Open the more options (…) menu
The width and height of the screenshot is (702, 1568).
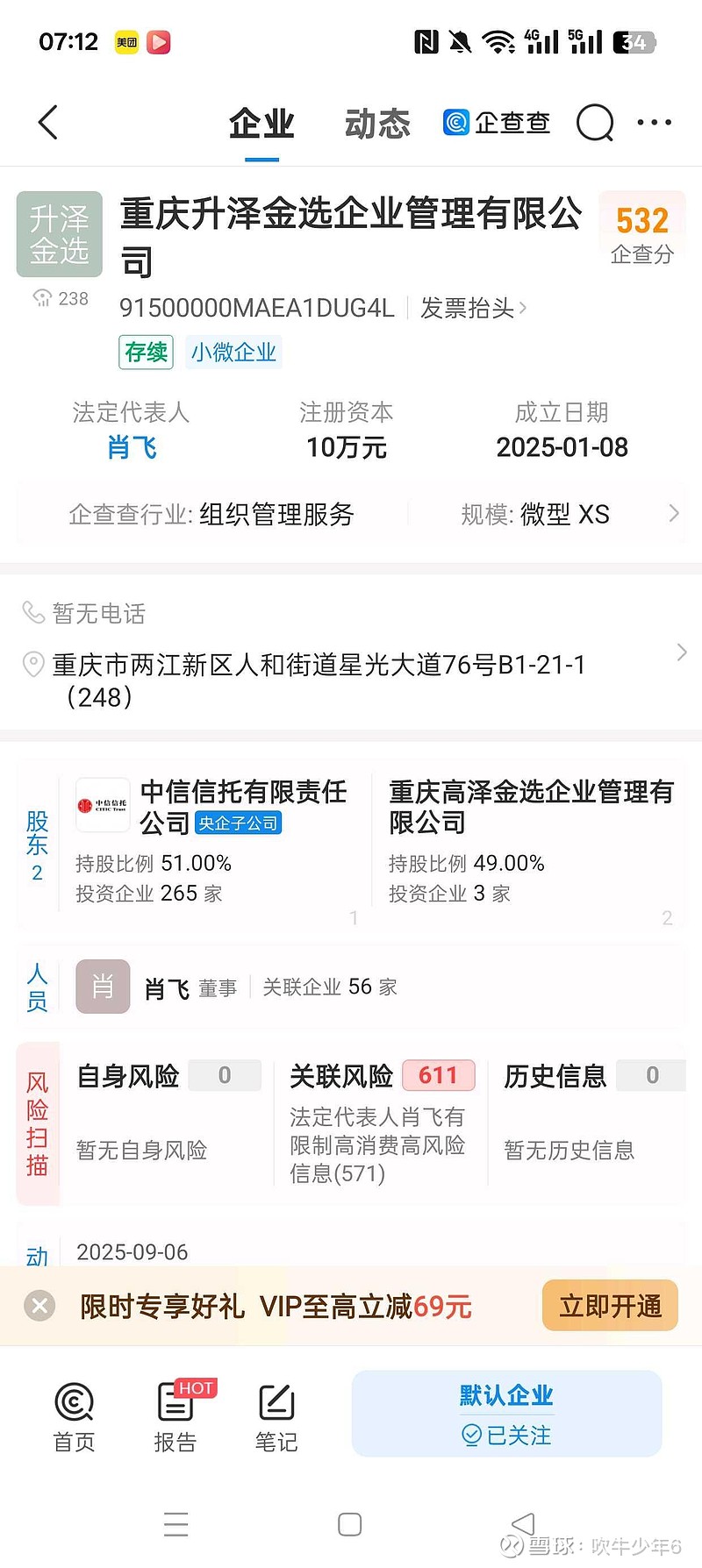tap(654, 123)
